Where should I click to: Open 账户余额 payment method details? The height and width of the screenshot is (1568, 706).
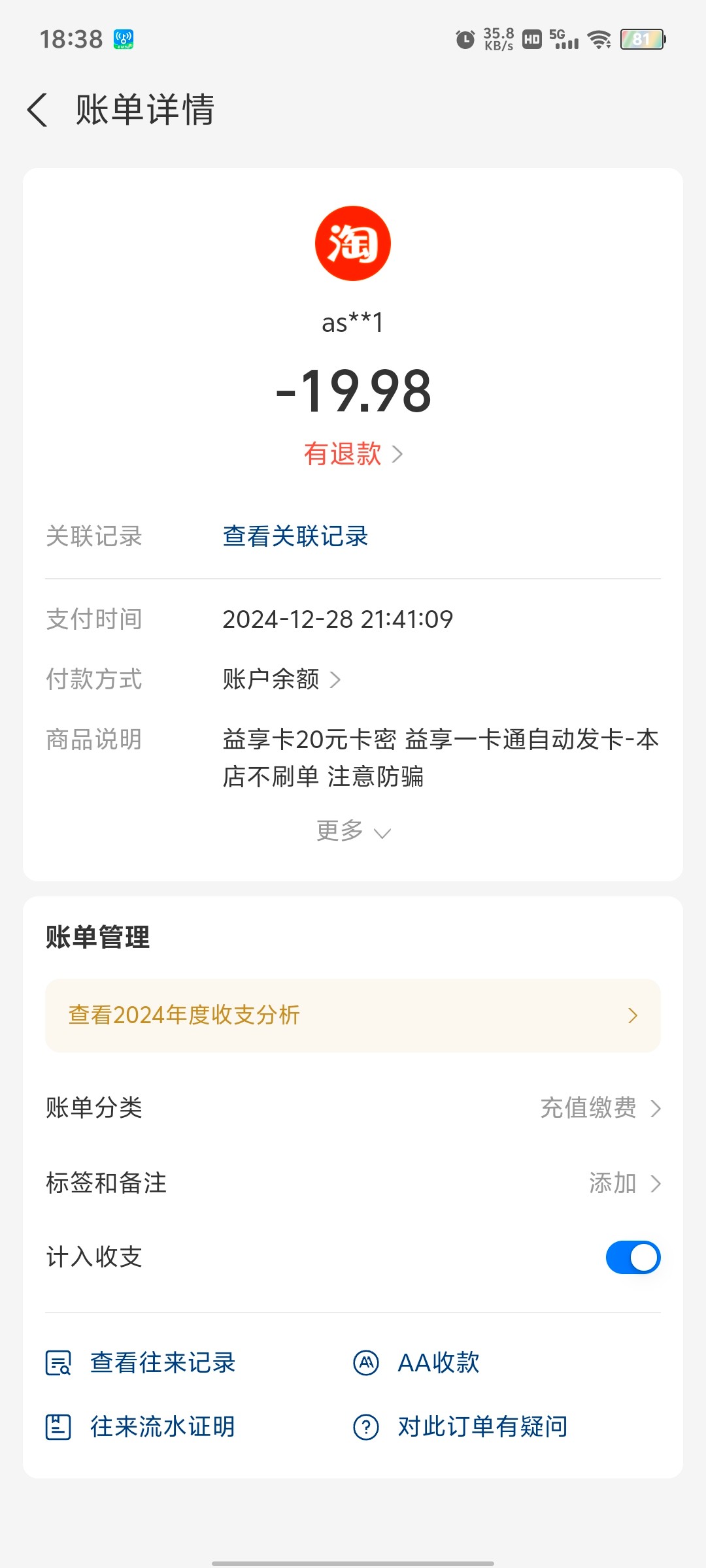point(282,679)
